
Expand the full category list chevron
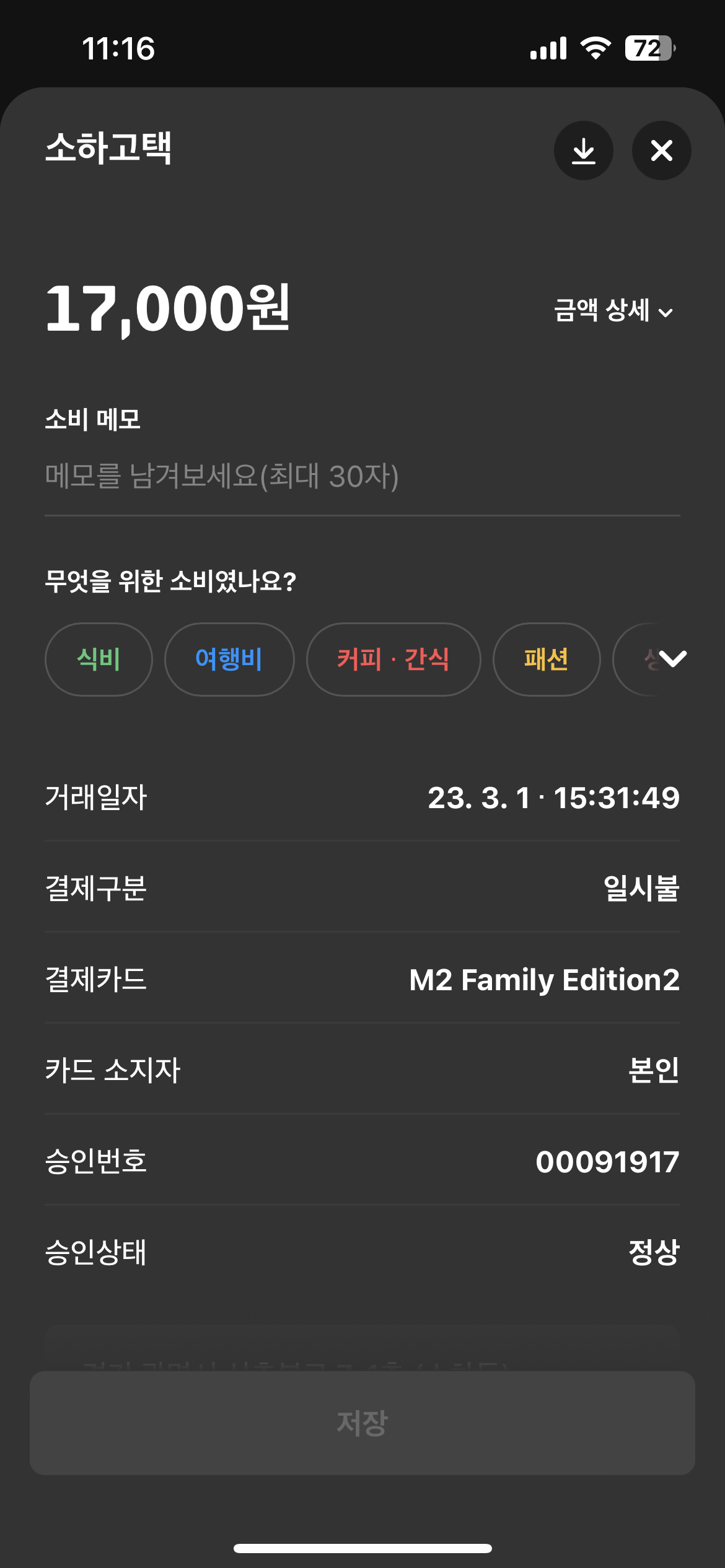[672, 658]
